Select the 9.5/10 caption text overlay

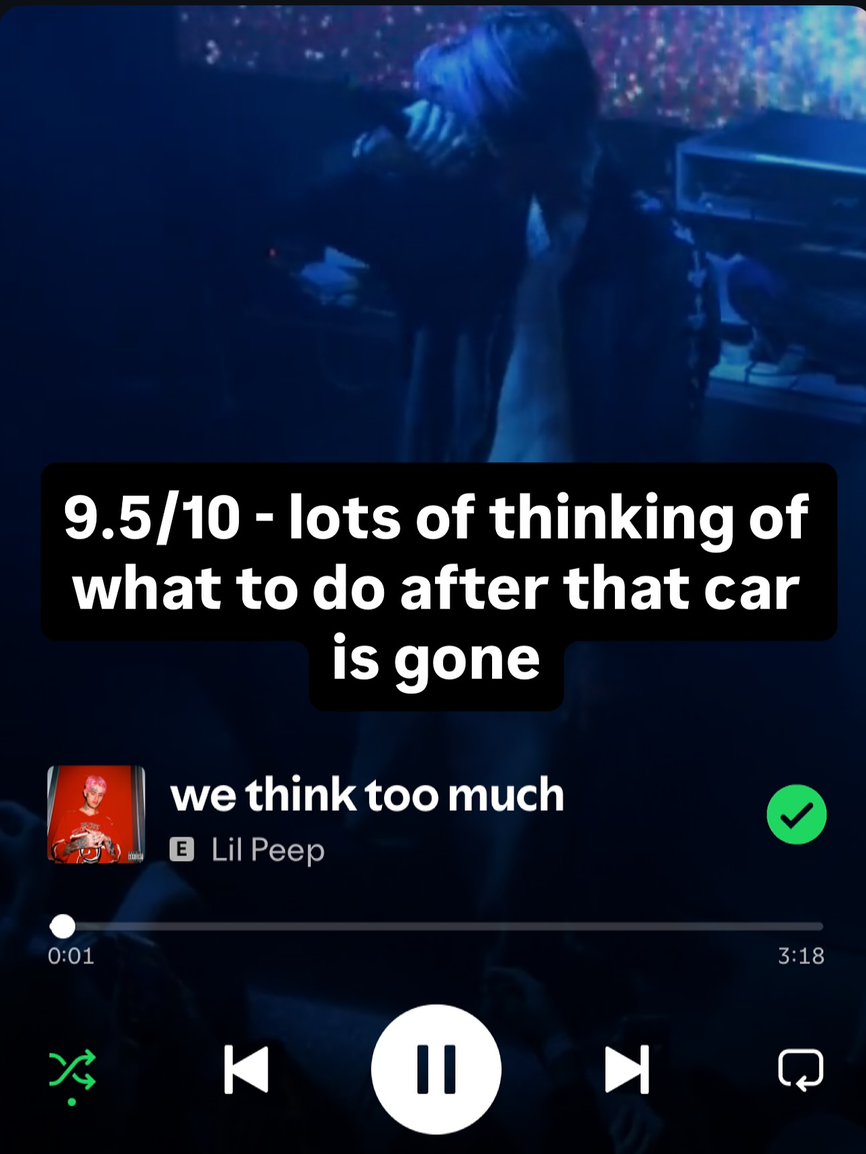coord(435,586)
